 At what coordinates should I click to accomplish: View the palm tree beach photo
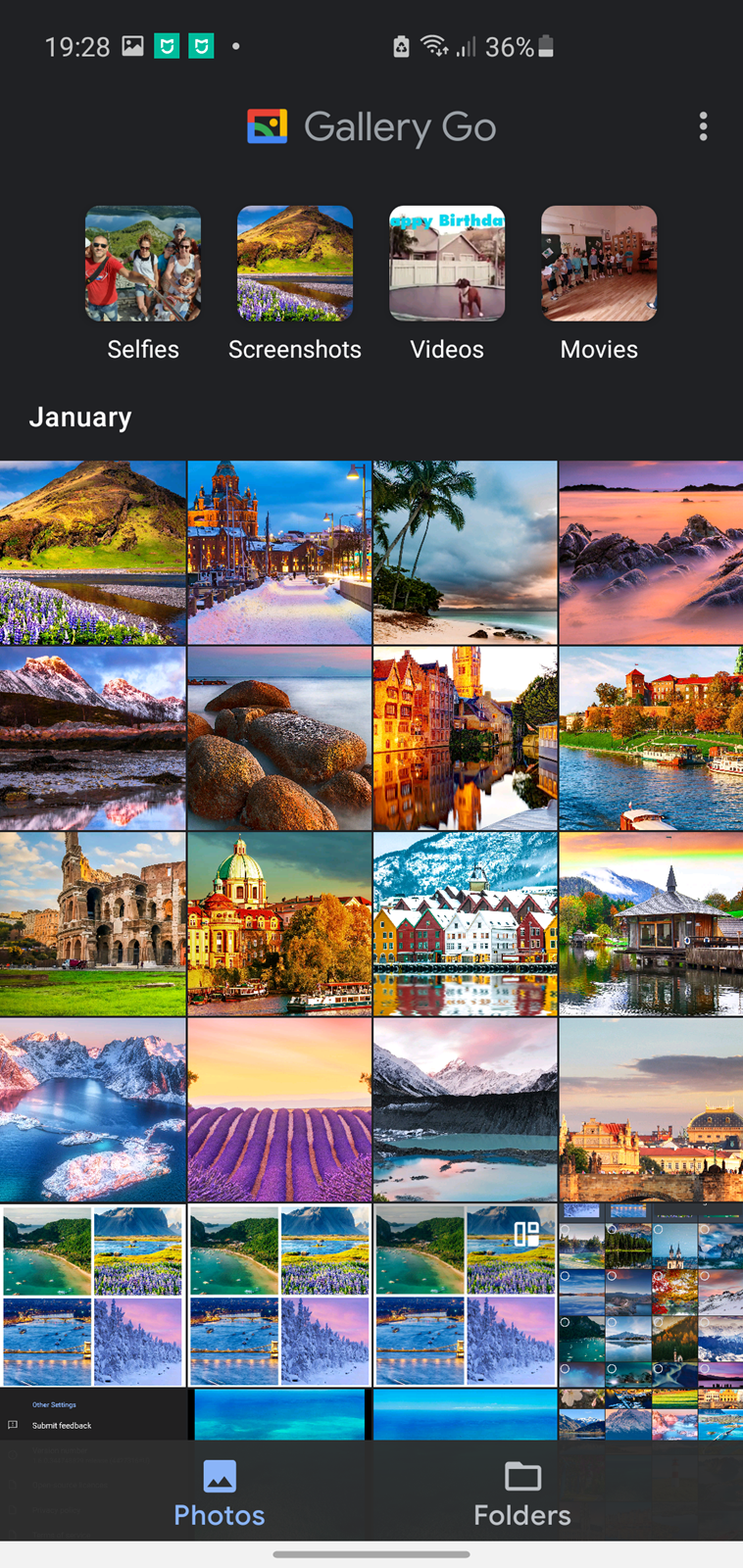[466, 553]
